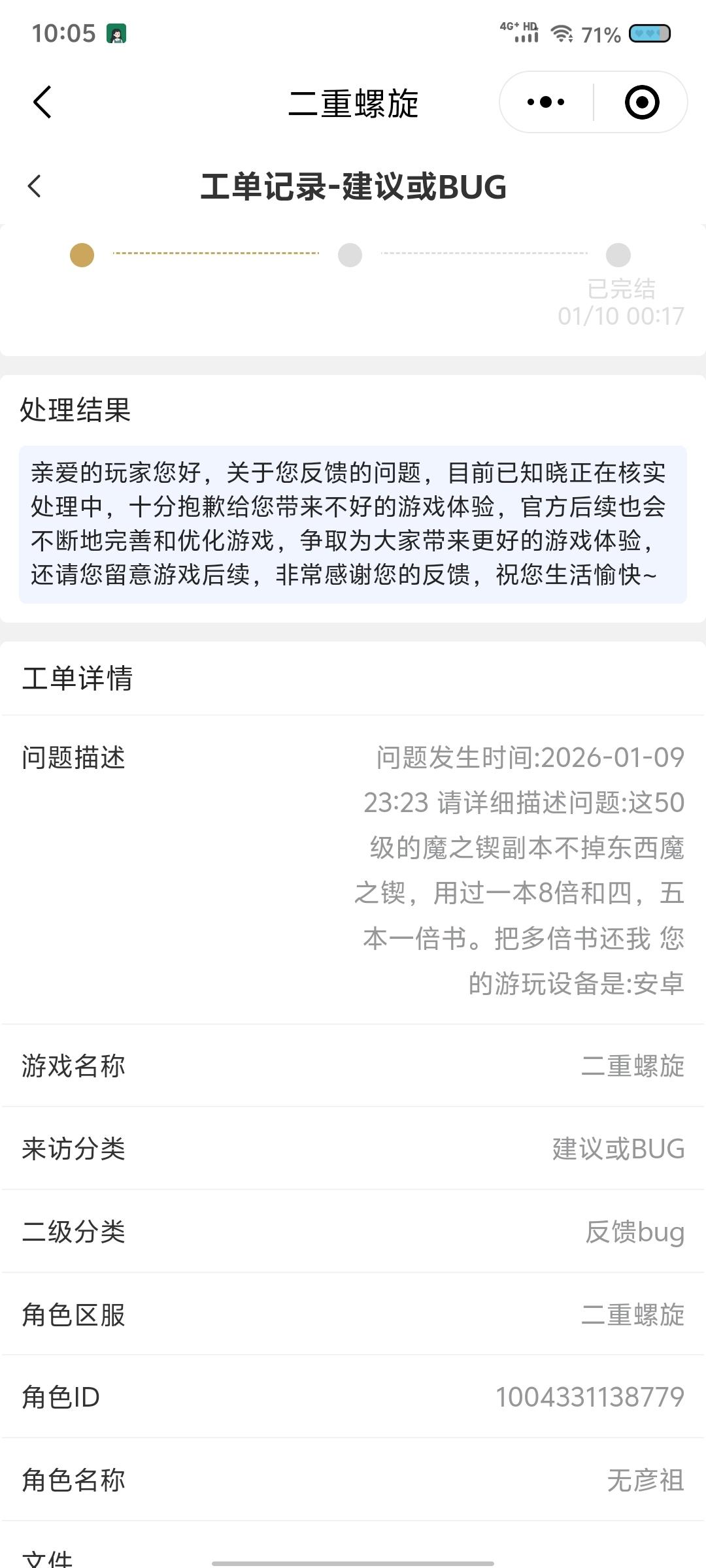Close the mini program with the circle button
This screenshot has height=1568, width=706.
coord(641,103)
